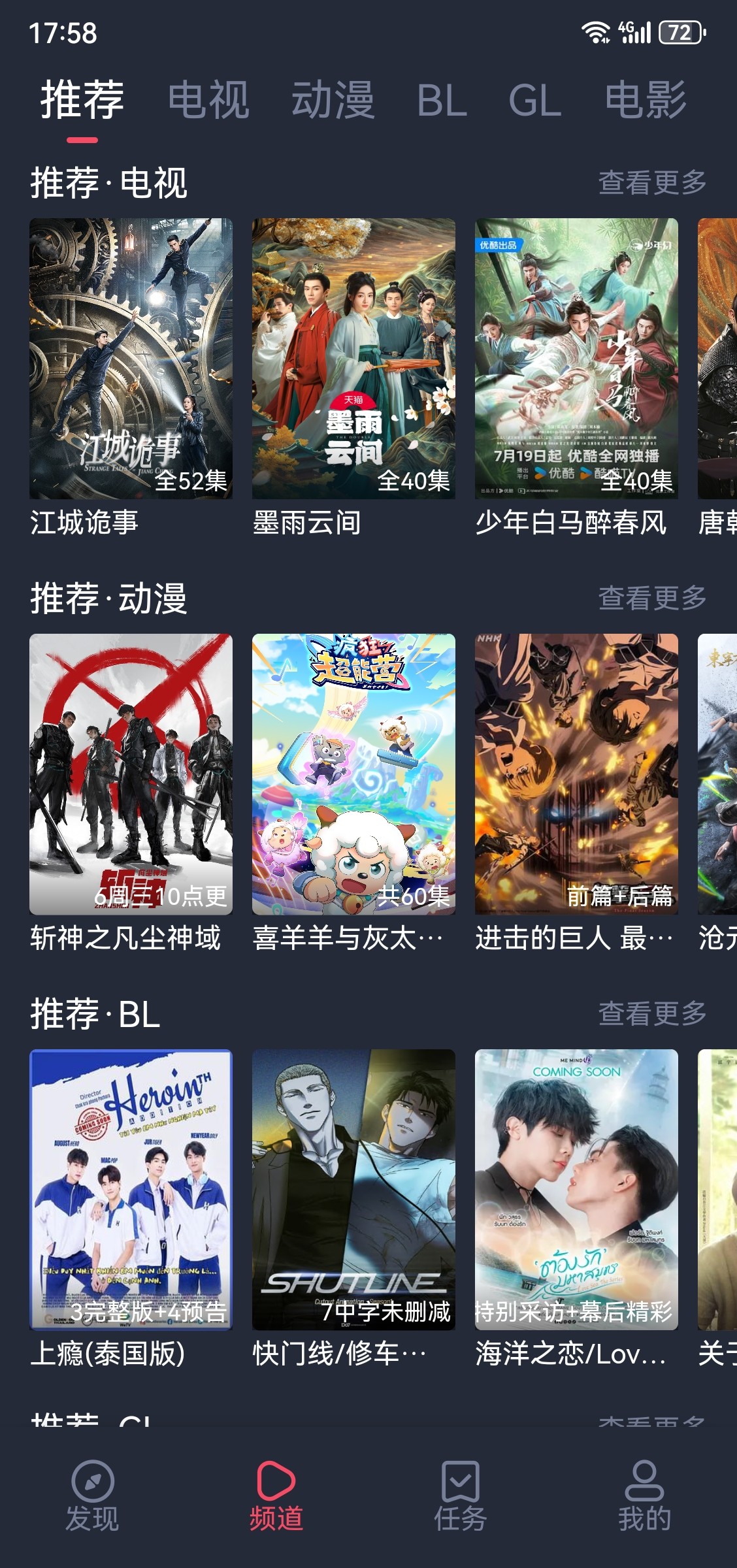
Task: Tap 查看更多 for 推荐·BL
Action: tap(652, 1013)
